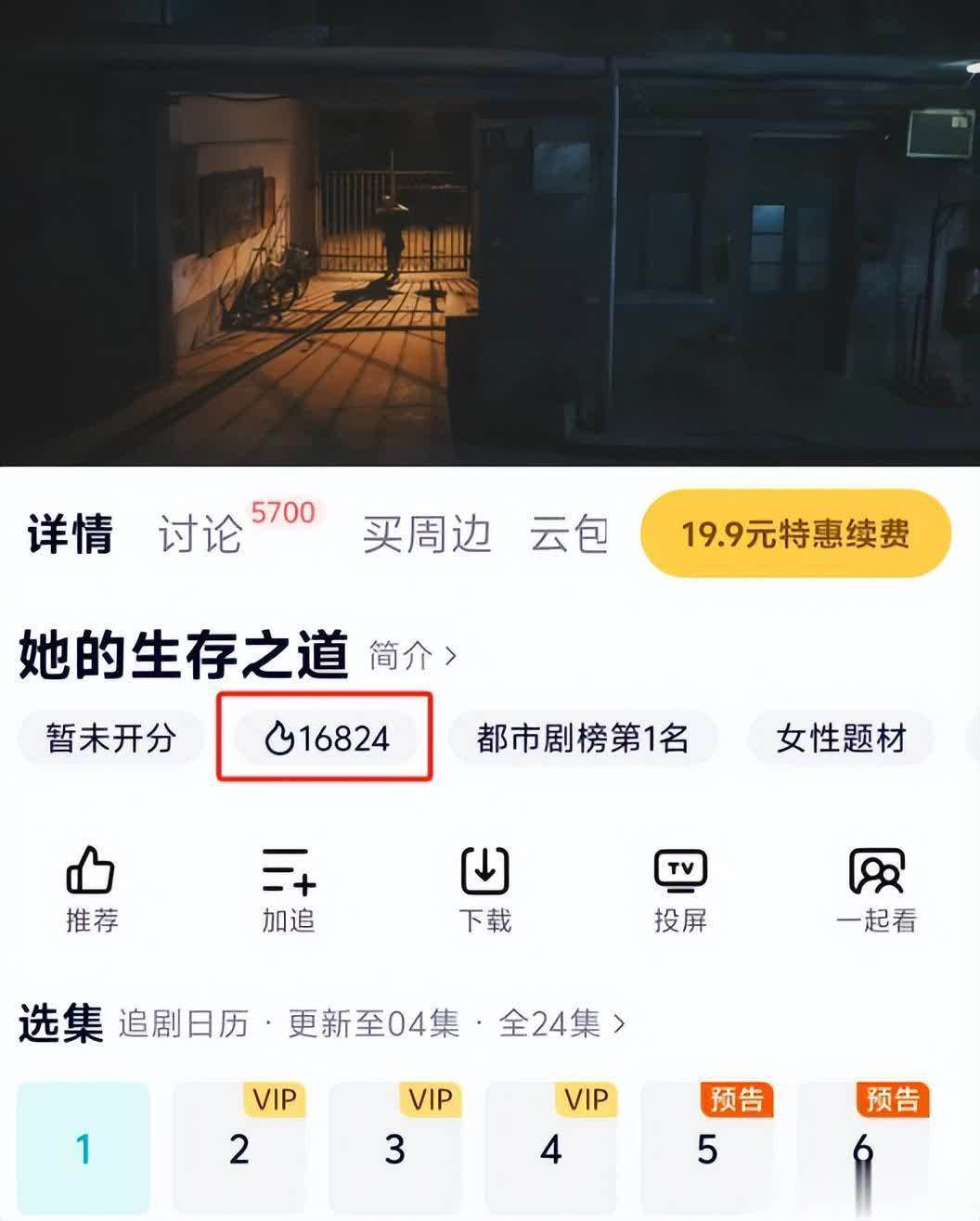Select episode 1
Image resolution: width=980 pixels, height=1221 pixels.
click(84, 1149)
